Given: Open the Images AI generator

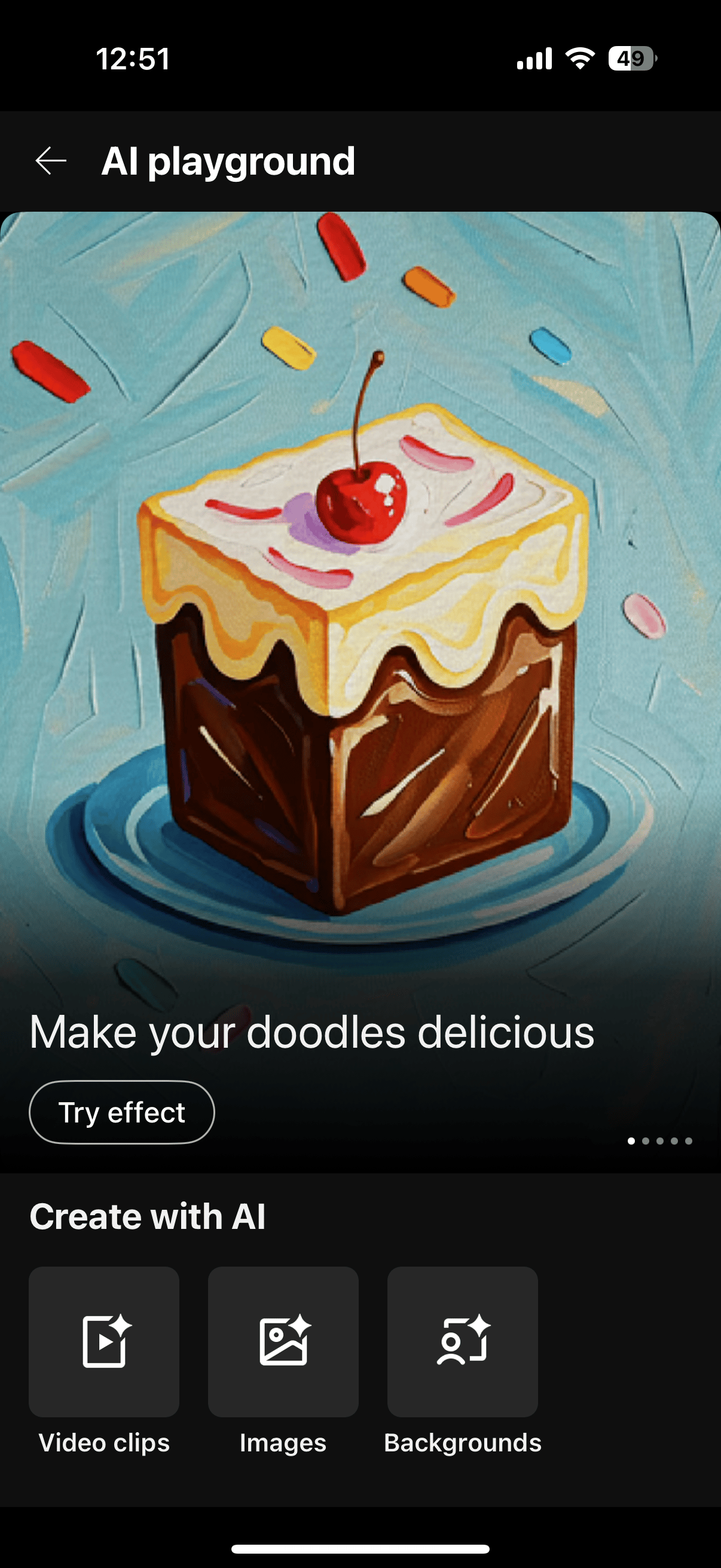Looking at the screenshot, I should point(283,1341).
